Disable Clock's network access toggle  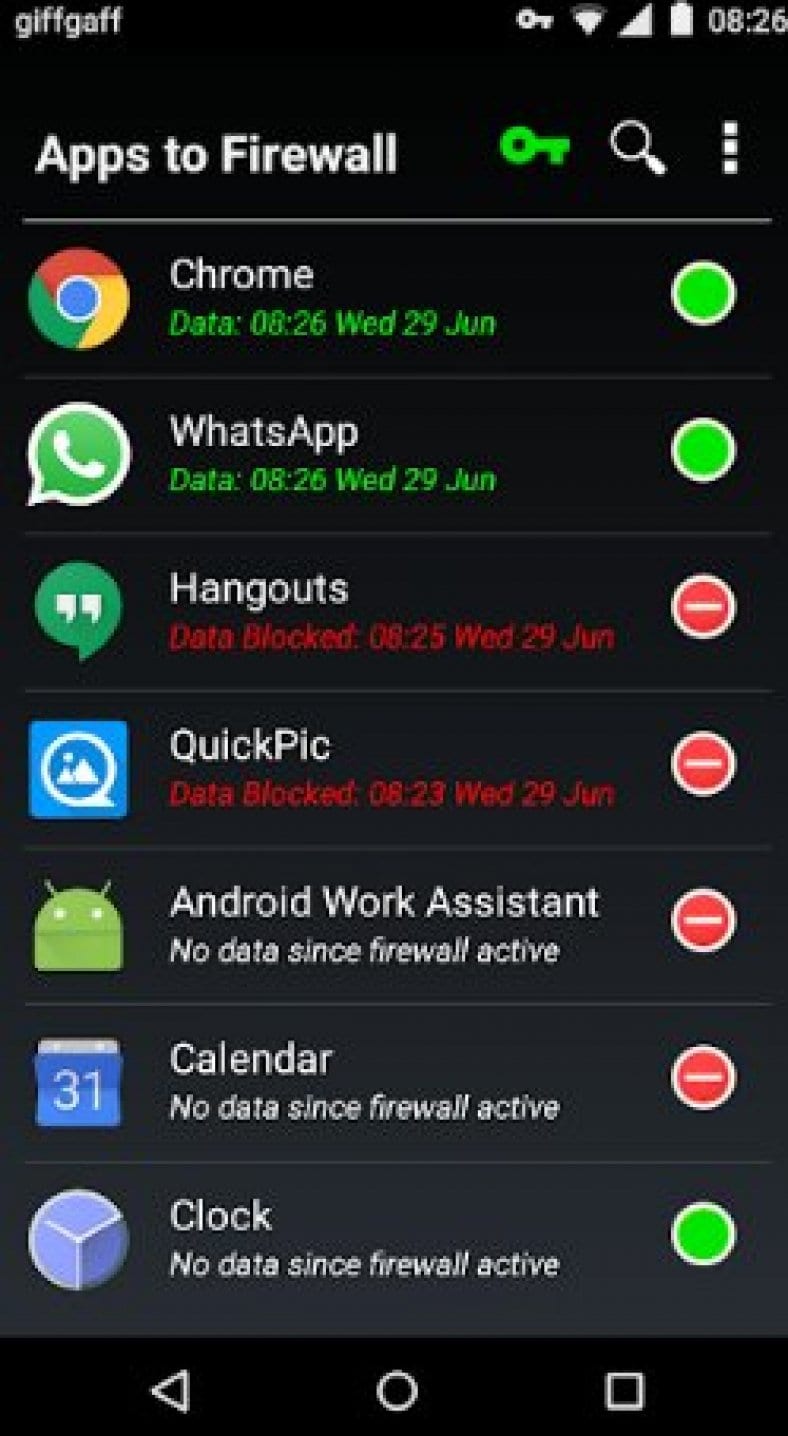click(x=703, y=1236)
